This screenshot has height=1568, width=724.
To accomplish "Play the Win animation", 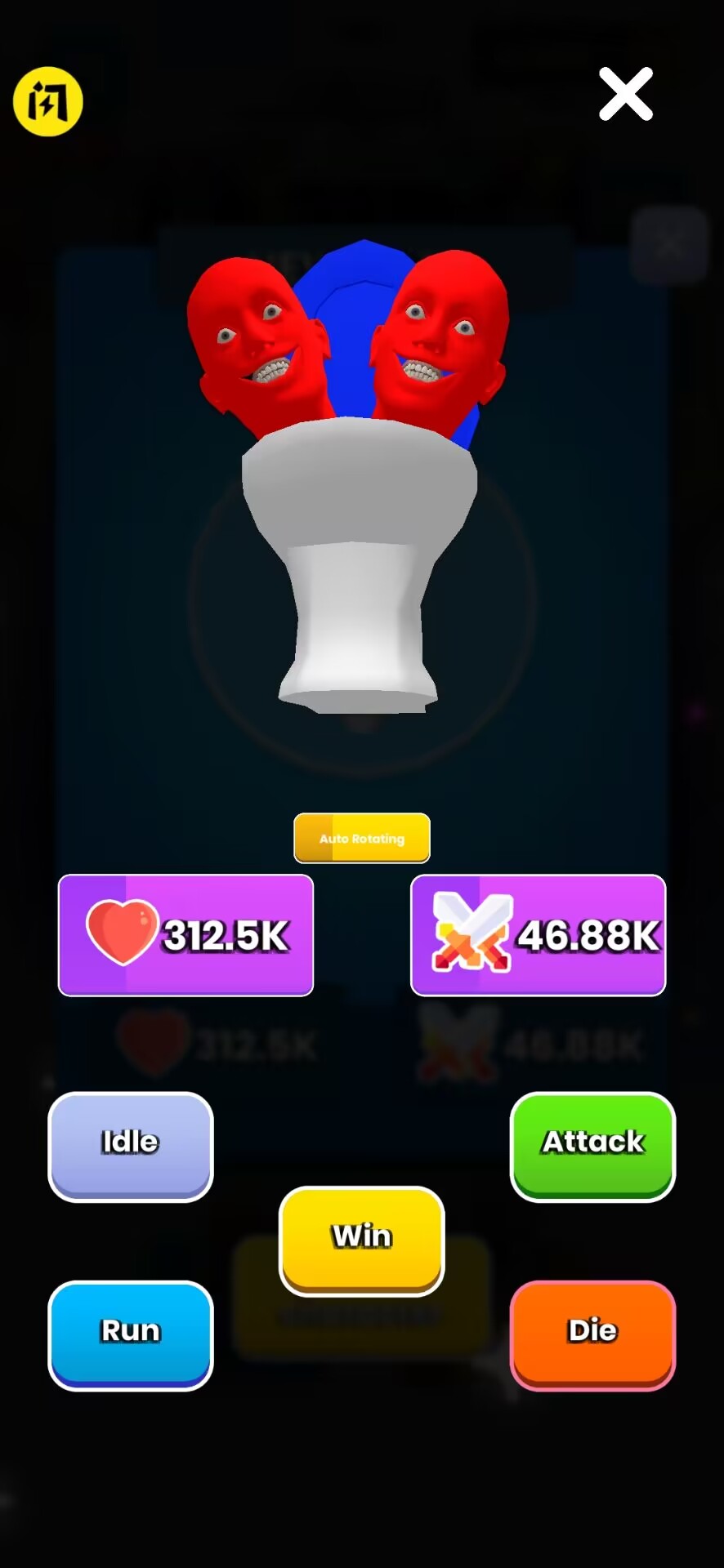I will coord(362,1240).
